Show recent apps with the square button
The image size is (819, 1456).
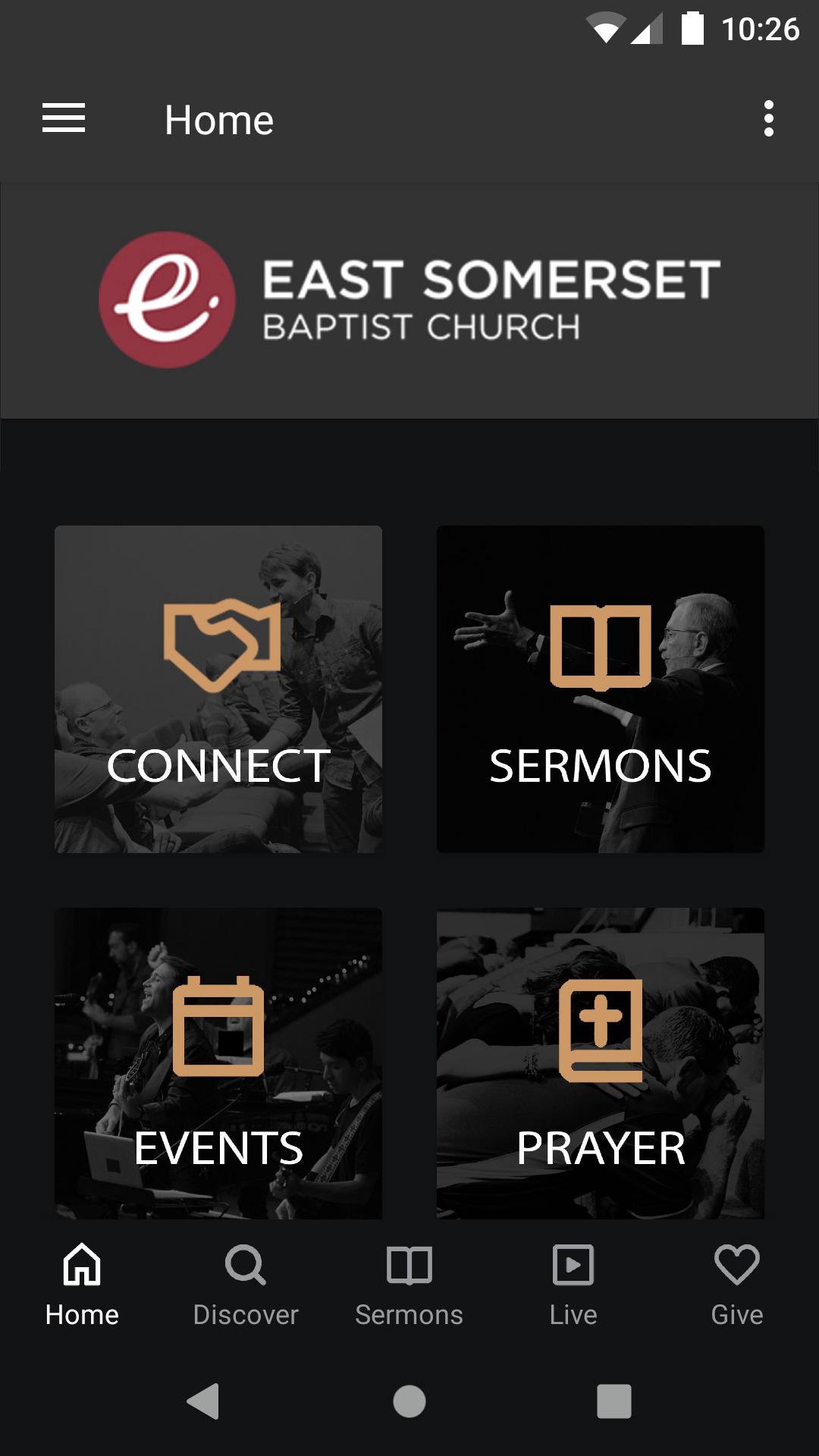(x=613, y=1401)
